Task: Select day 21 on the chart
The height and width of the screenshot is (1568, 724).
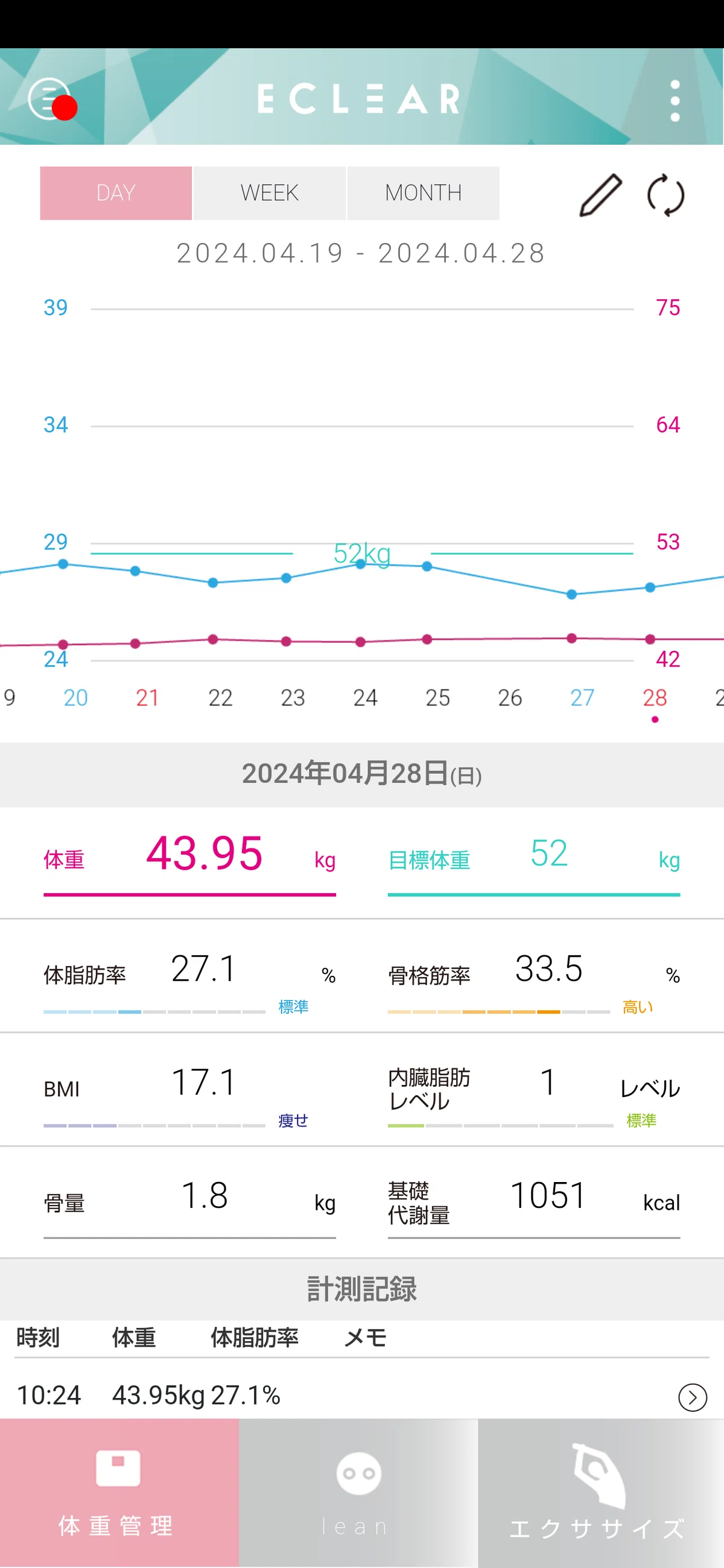Action: [x=147, y=698]
